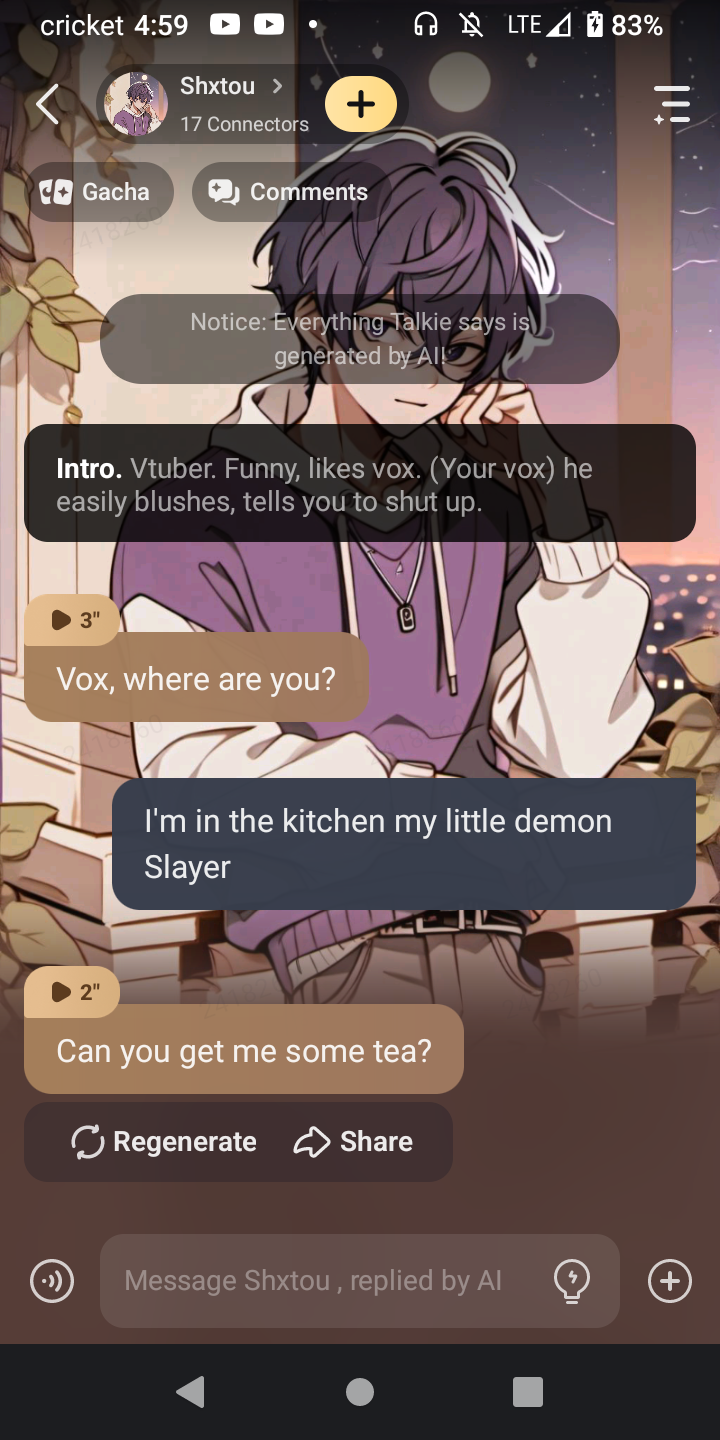
Task: Play the 2-second voice on the tea message
Action: click(x=74, y=992)
